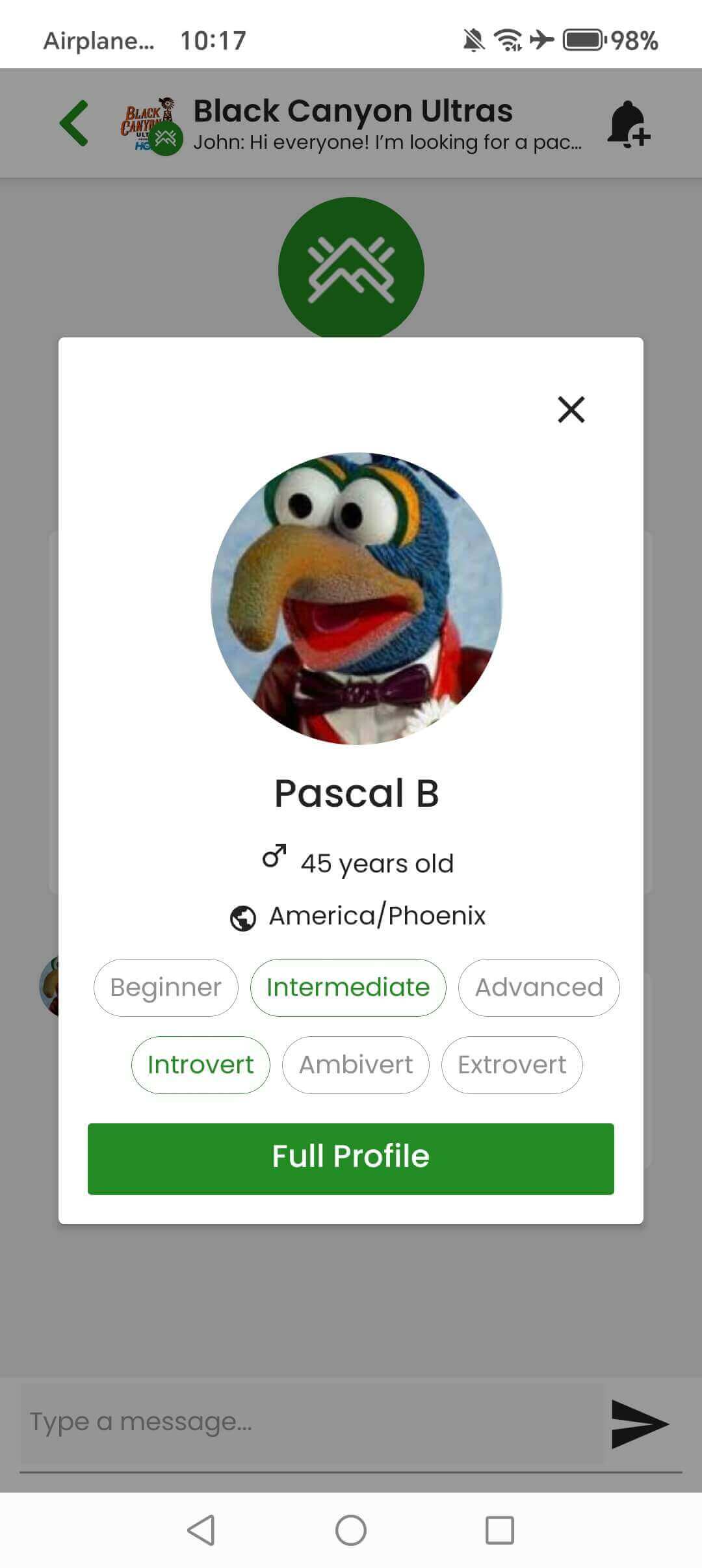
Task: Switch personality to Ambivert
Action: pyautogui.click(x=355, y=1065)
